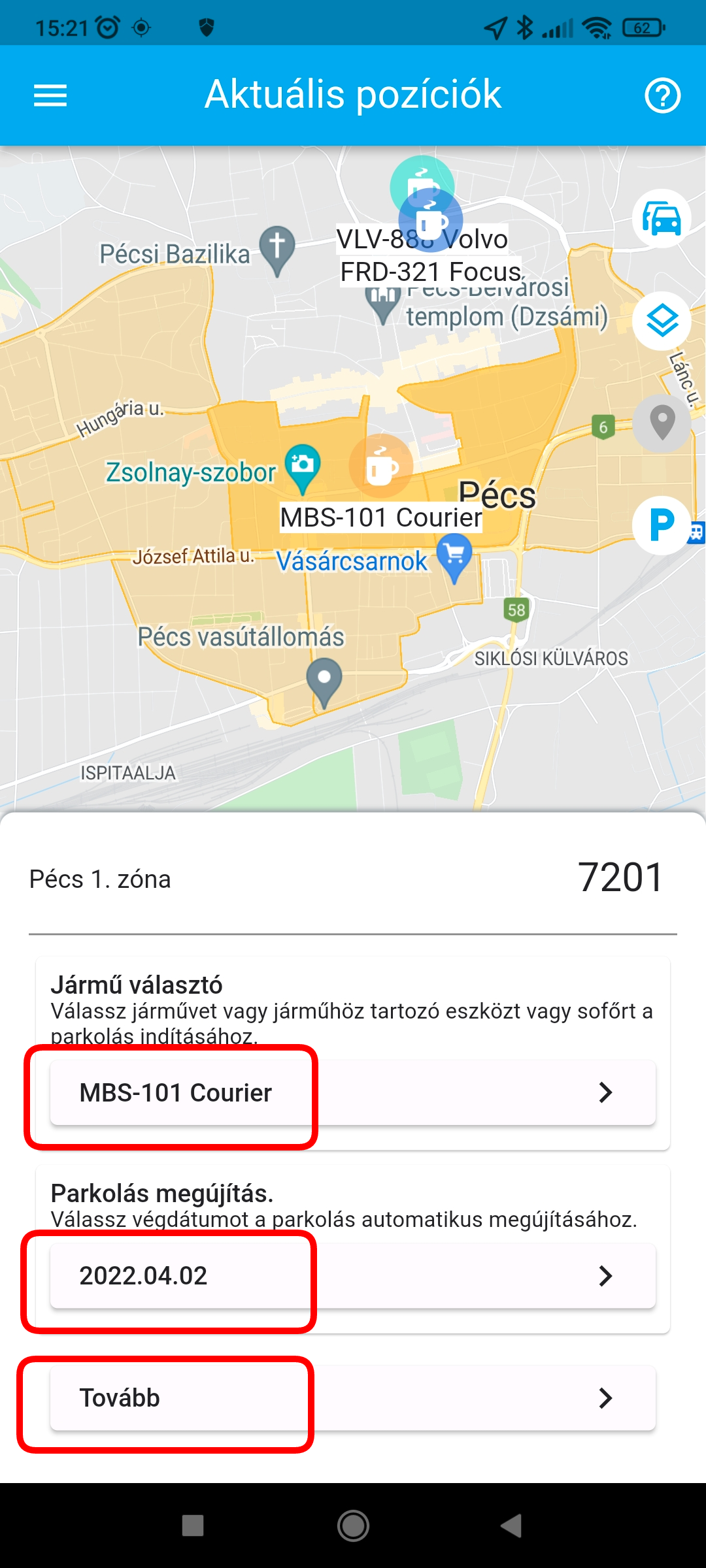Tap the vehicles car icon on the map

tap(662, 218)
